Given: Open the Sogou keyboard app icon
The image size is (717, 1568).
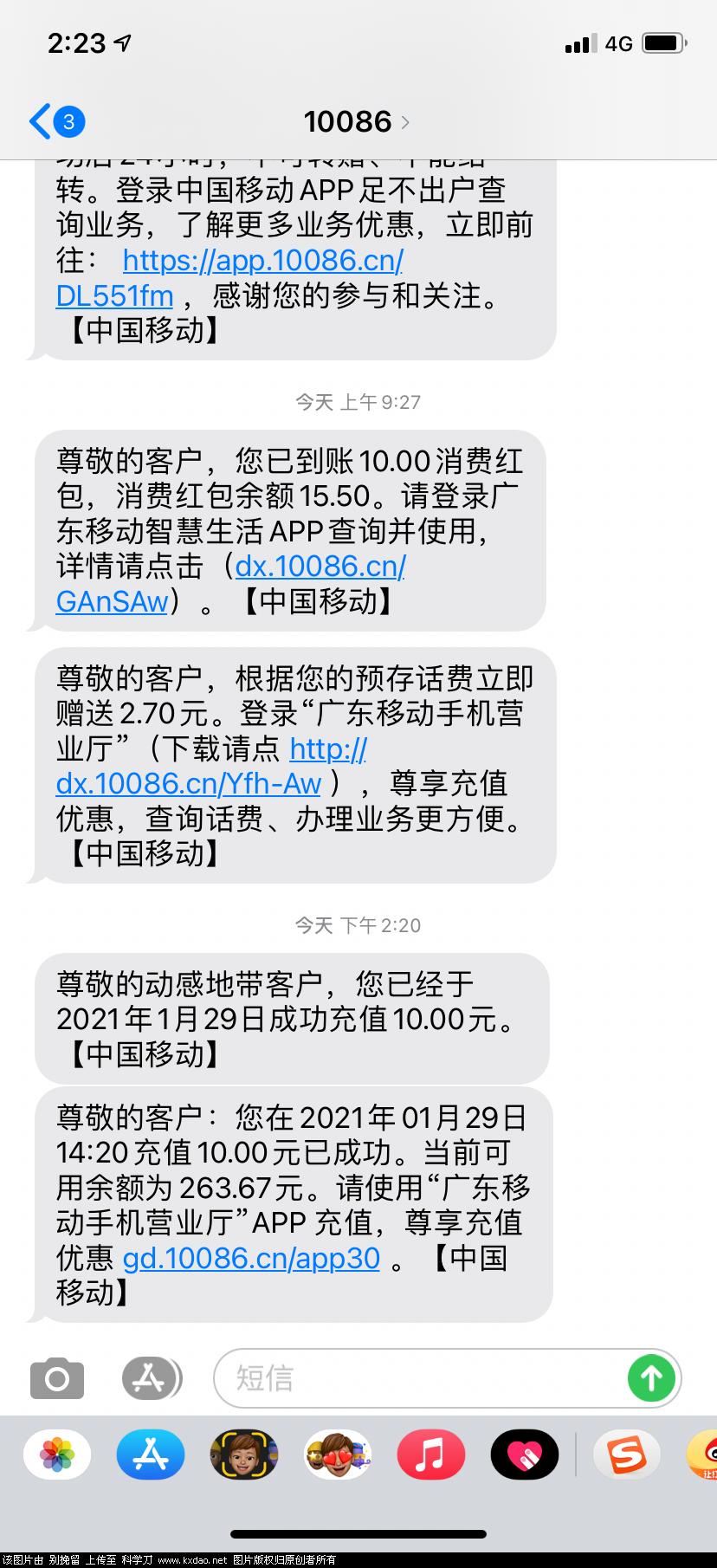Looking at the screenshot, I should [x=626, y=1454].
